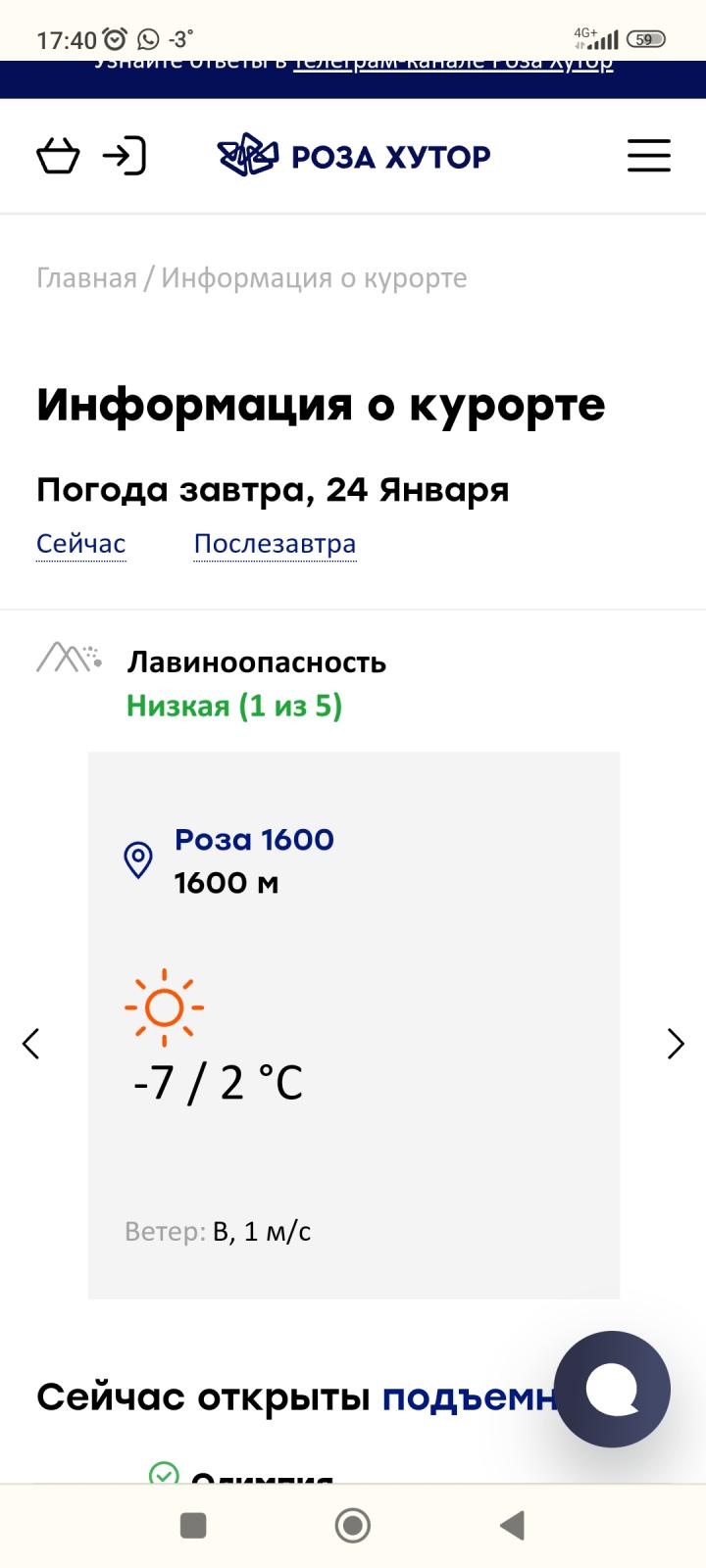Go to the system home screen
The image size is (706, 1568).
353,1525
